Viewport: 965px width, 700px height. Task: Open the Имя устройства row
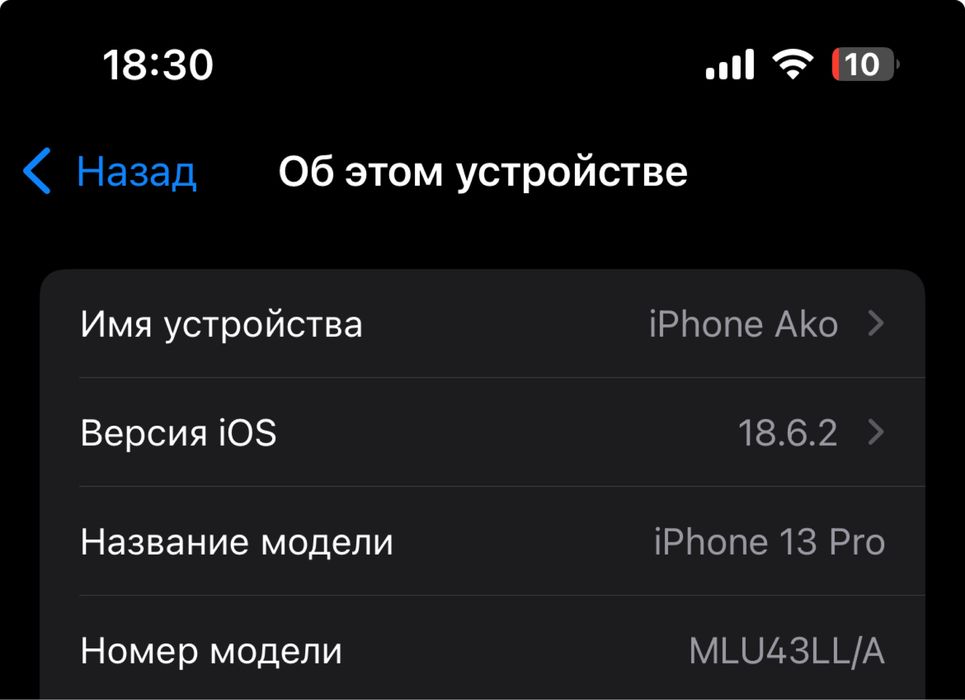click(482, 324)
